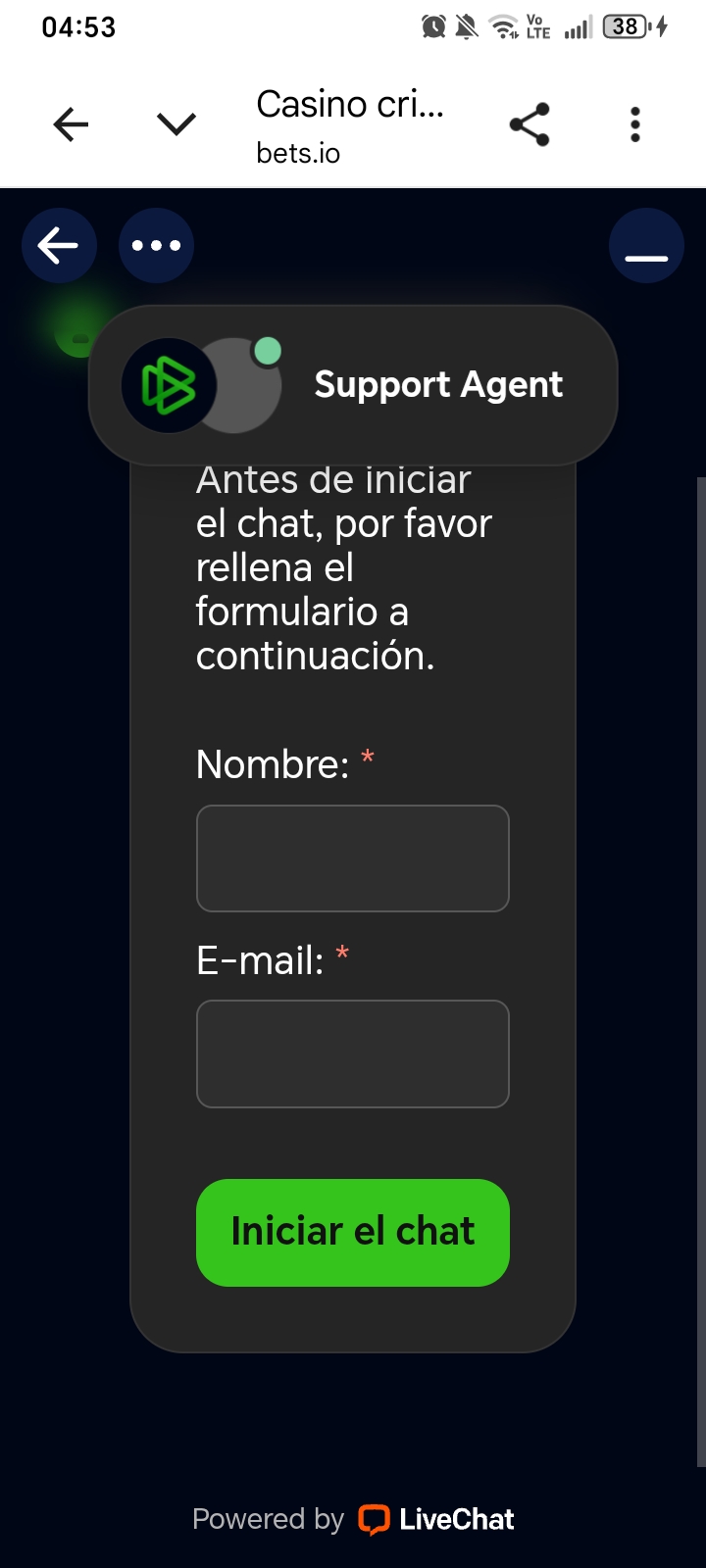The image size is (706, 1568).
Task: Tap Iniciar el chat button
Action: pos(353,1232)
